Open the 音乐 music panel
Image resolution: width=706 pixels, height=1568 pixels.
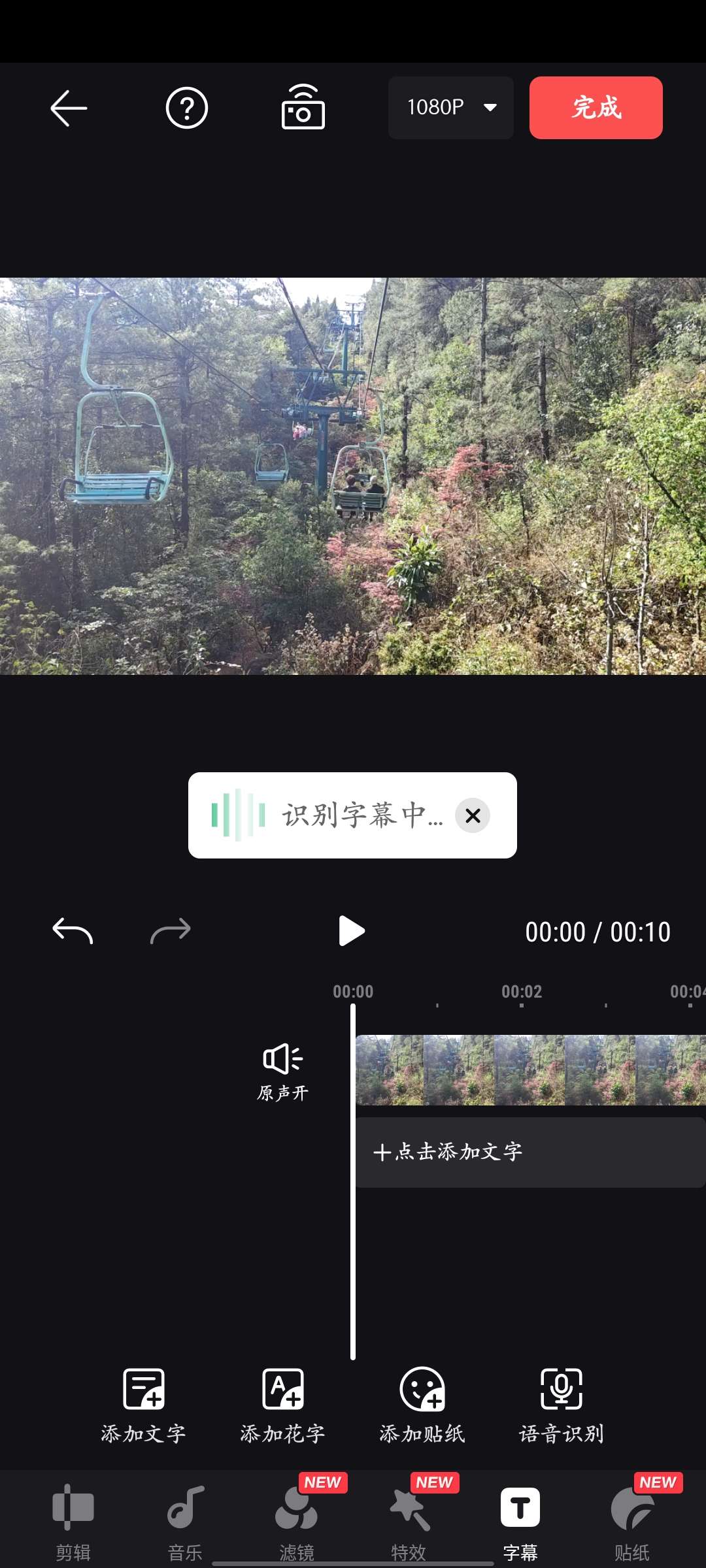click(x=184, y=1511)
